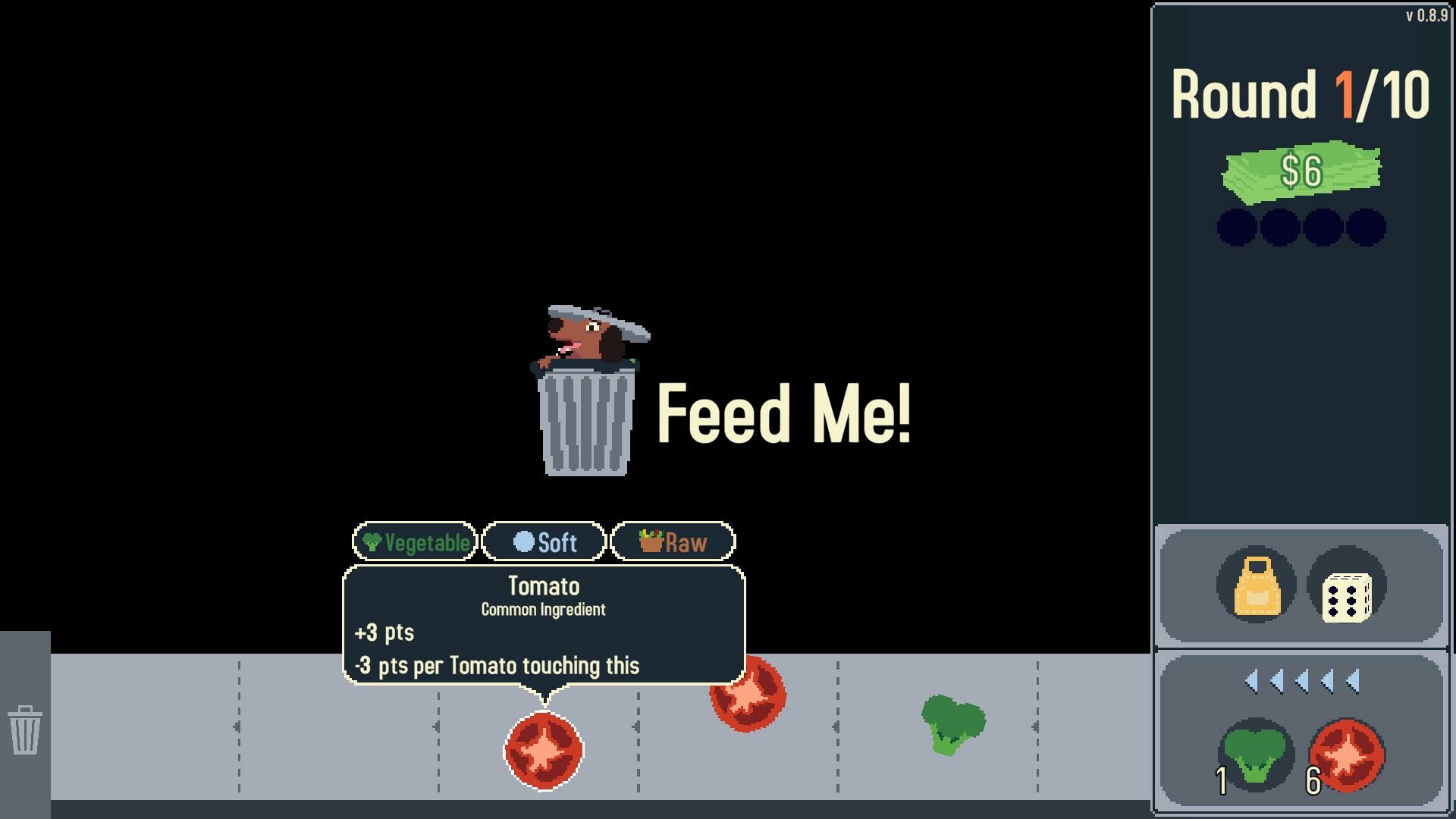The width and height of the screenshot is (1456, 819).
Task: Tap the trash bin icon on the left
Action: click(x=24, y=730)
